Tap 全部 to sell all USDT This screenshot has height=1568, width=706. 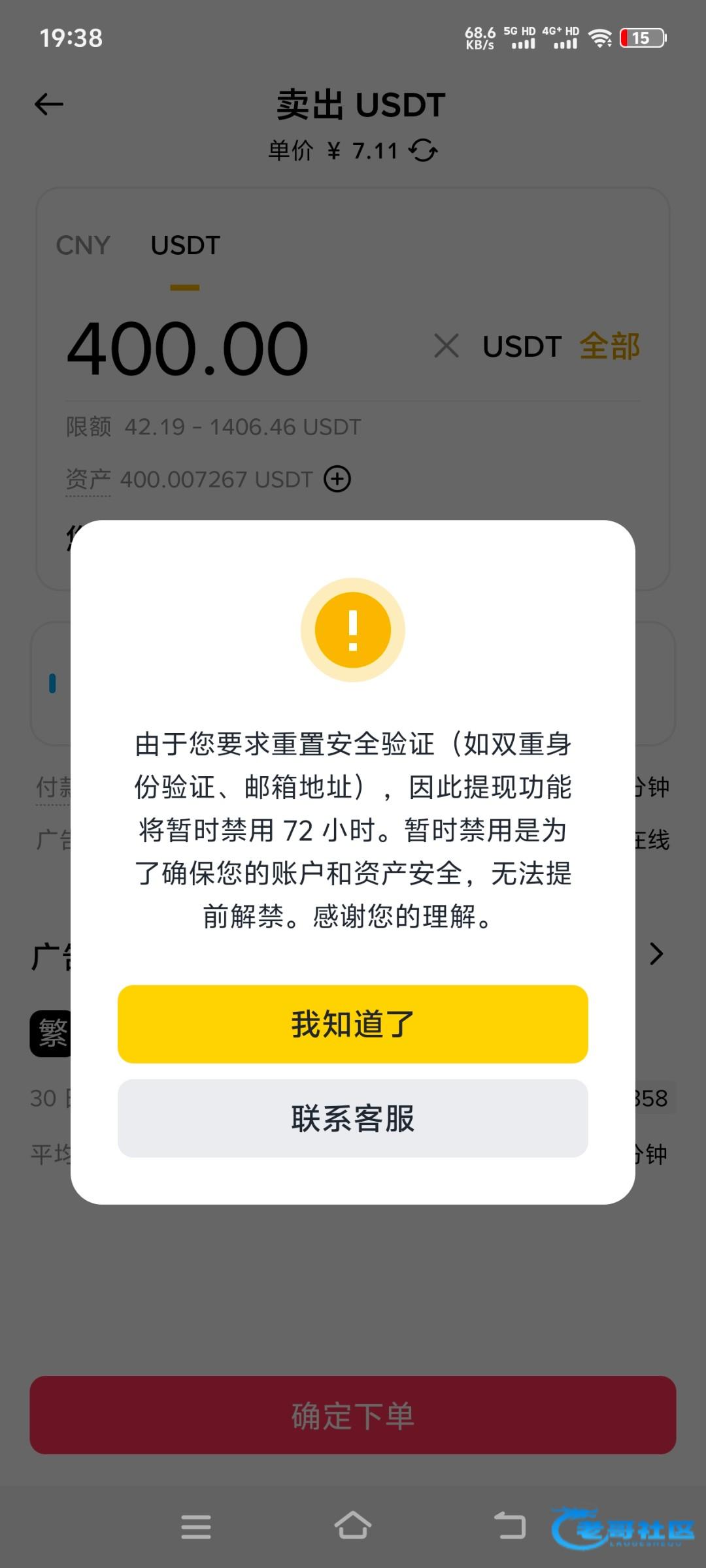(609, 346)
